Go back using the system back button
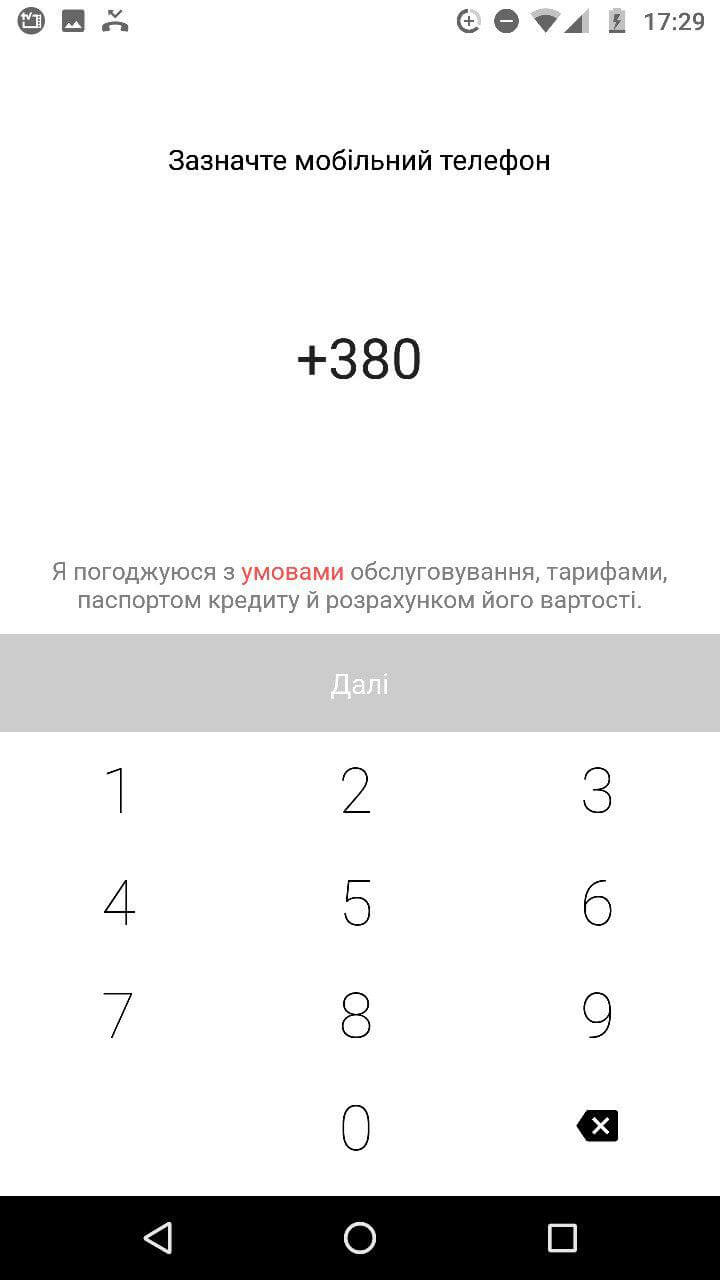This screenshot has width=720, height=1280. [x=158, y=1238]
